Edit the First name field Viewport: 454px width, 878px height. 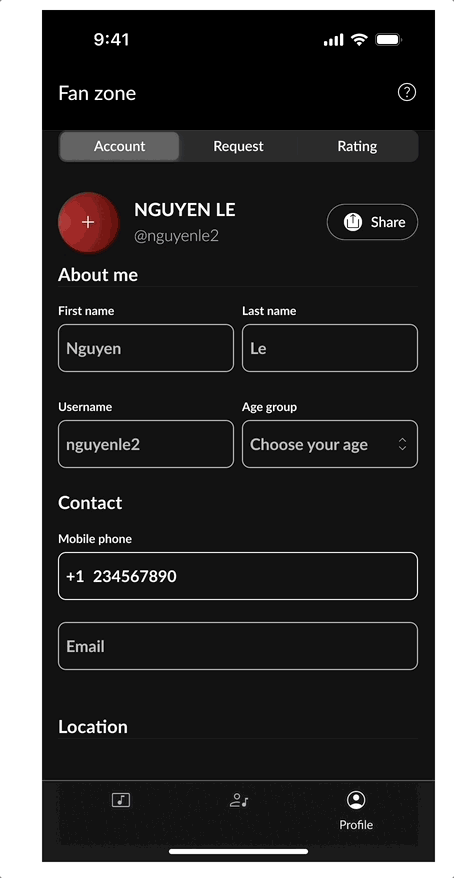click(x=146, y=348)
